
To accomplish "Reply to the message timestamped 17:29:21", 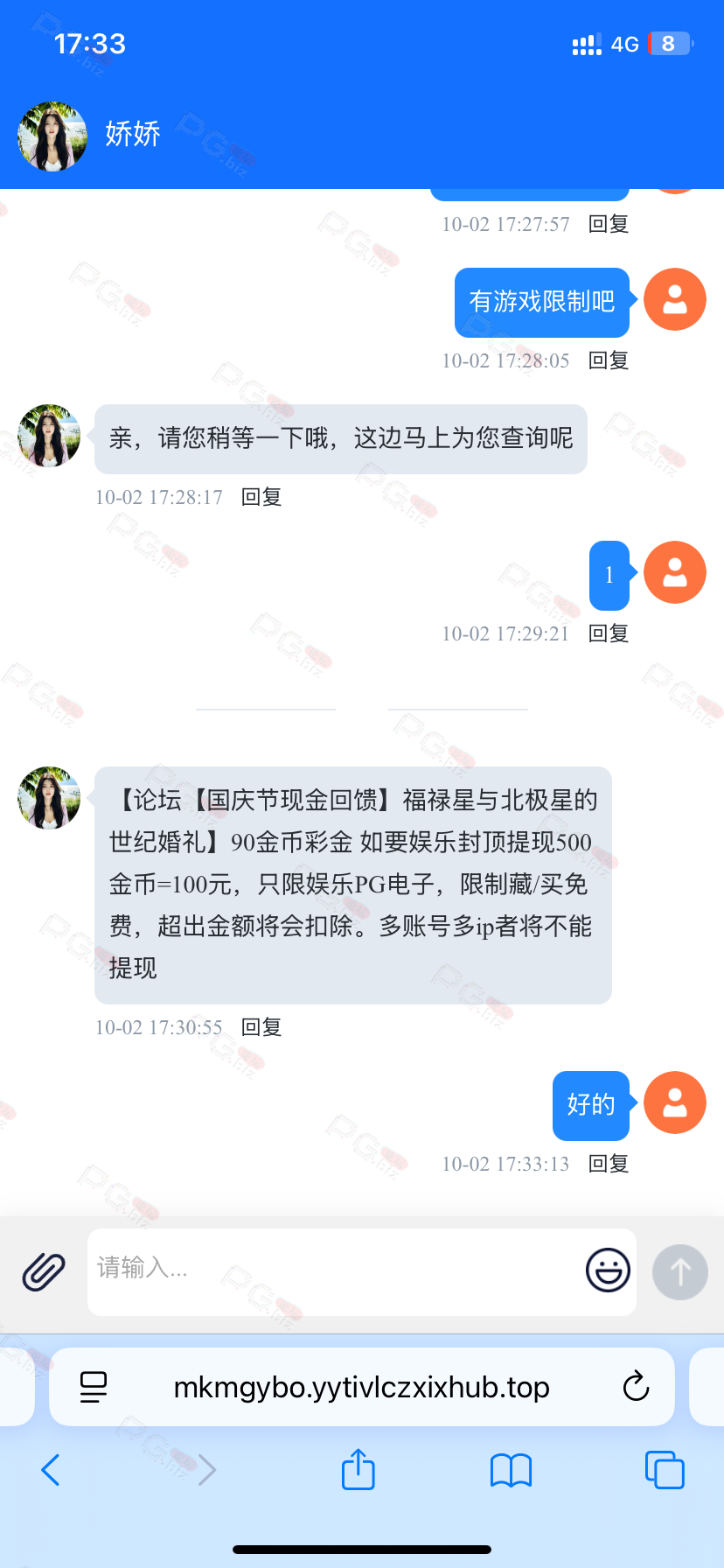I will click(609, 633).
